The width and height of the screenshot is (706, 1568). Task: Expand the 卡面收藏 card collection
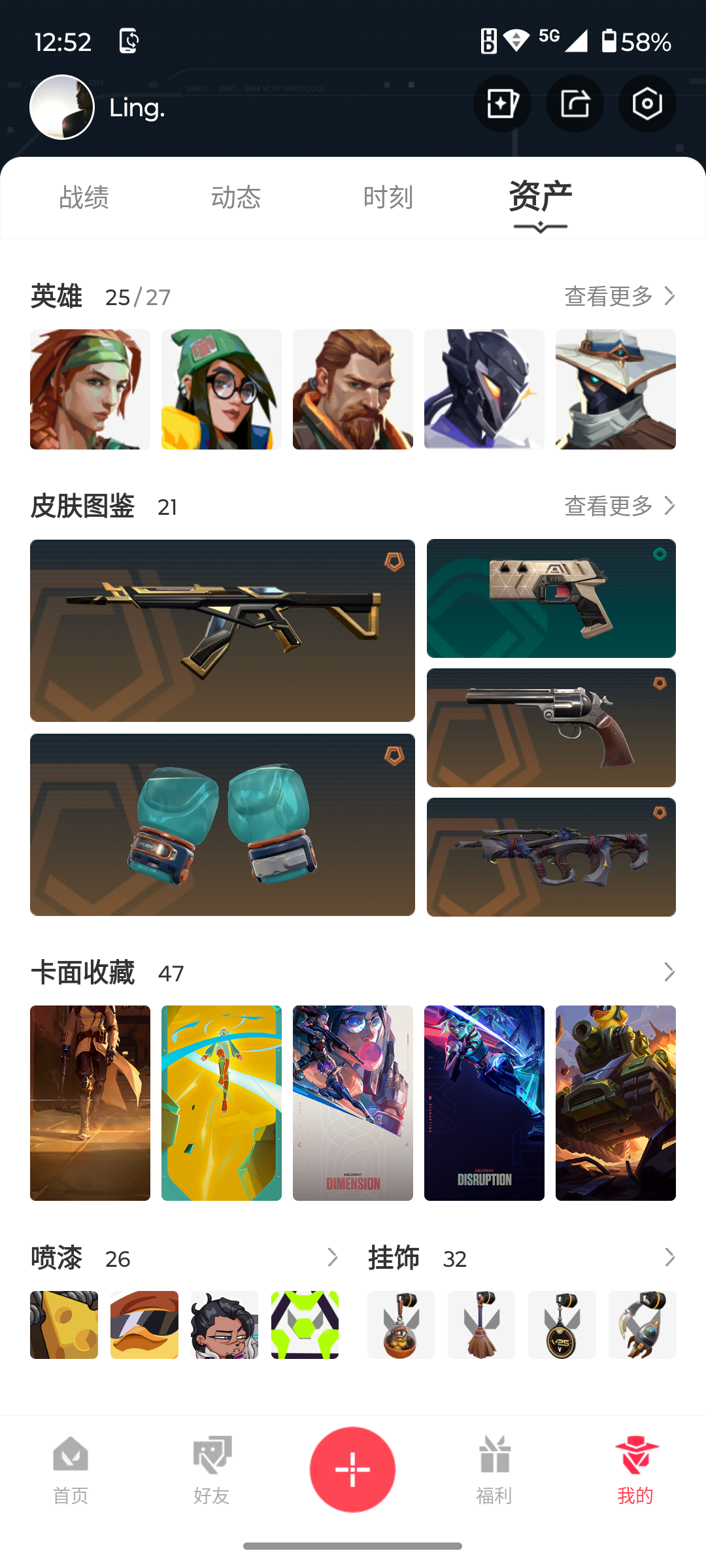[669, 972]
